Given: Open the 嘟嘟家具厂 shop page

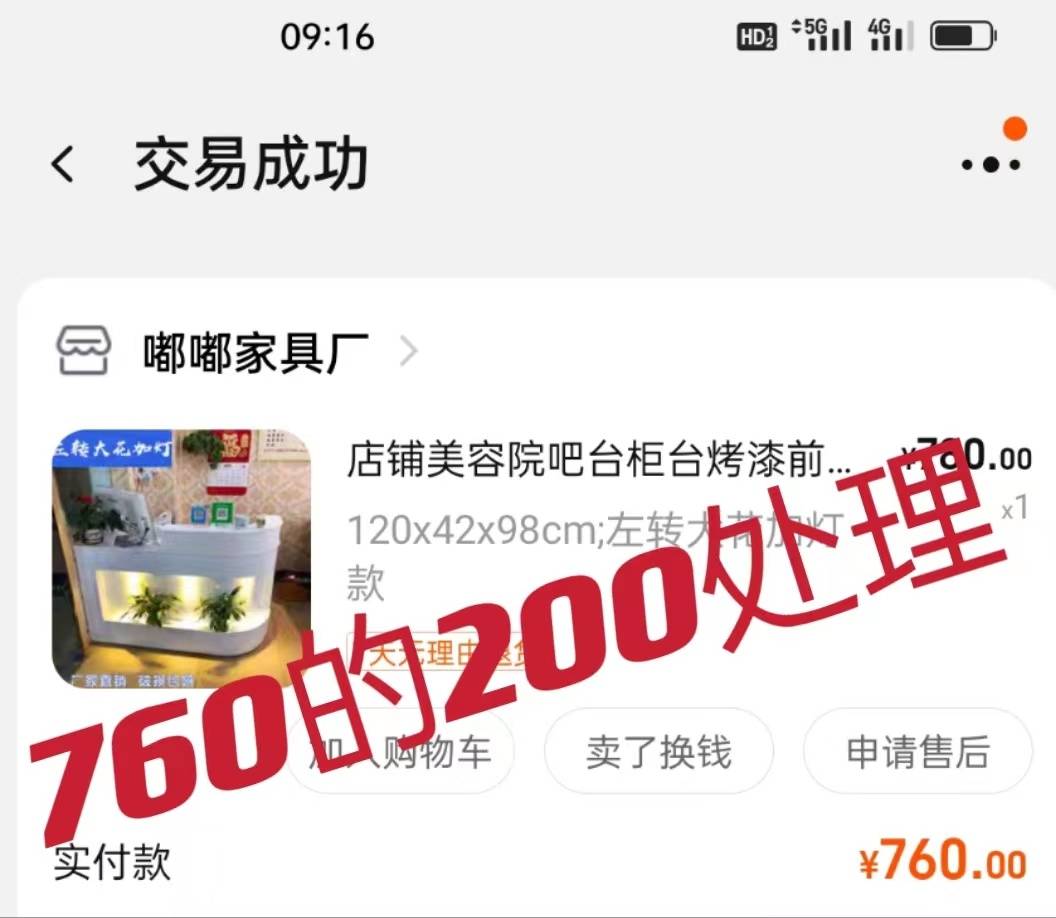Looking at the screenshot, I should point(254,351).
